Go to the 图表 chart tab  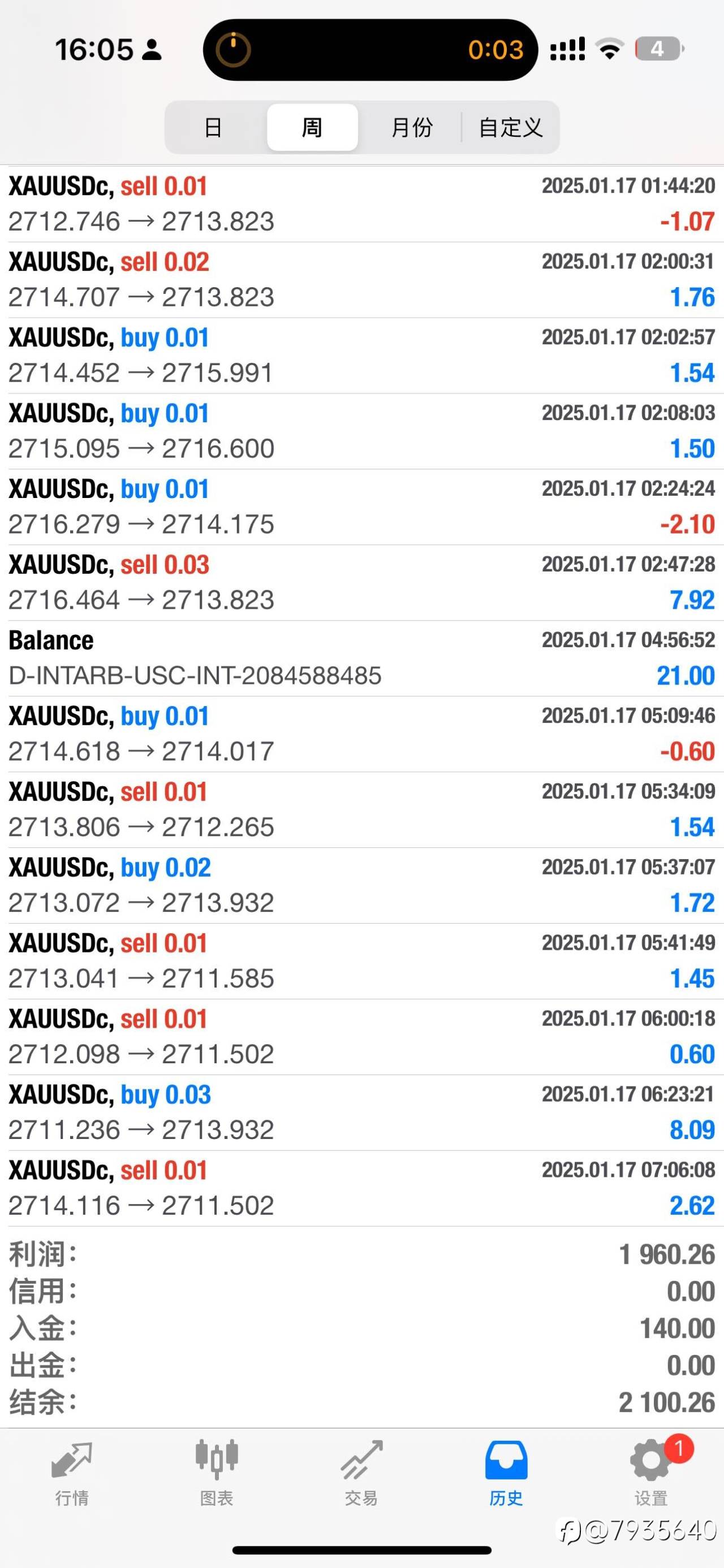tap(217, 1472)
